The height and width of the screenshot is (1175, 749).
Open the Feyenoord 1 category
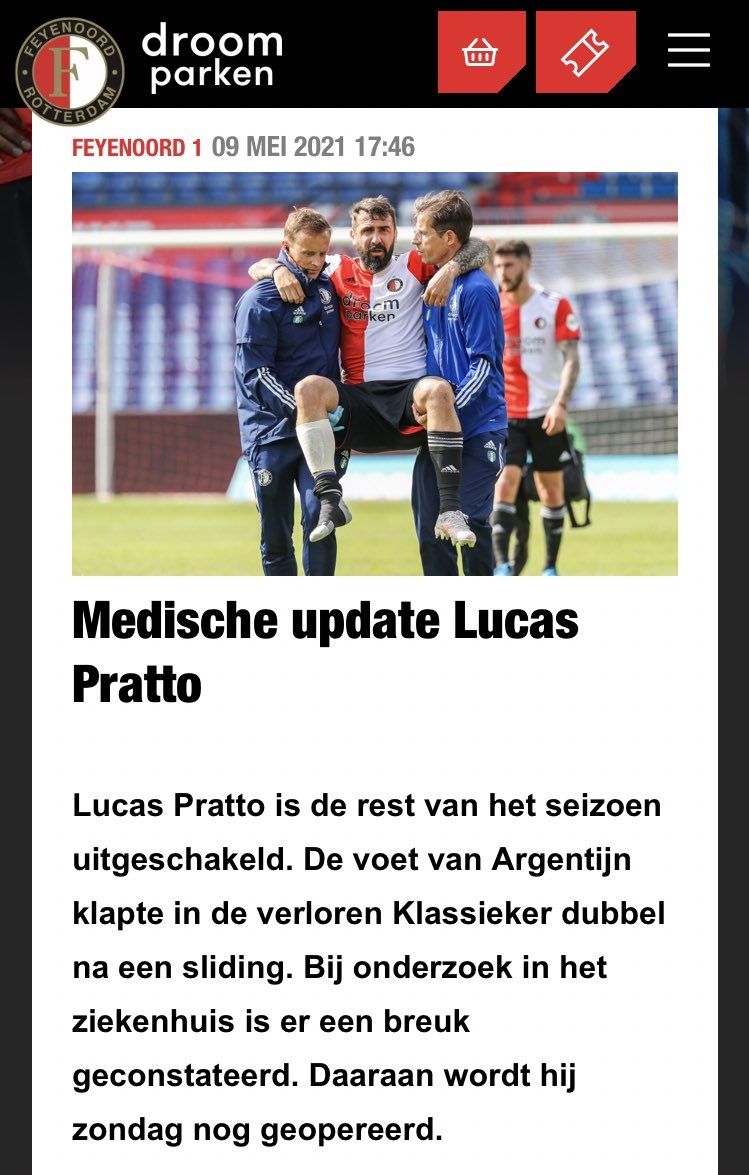point(137,148)
